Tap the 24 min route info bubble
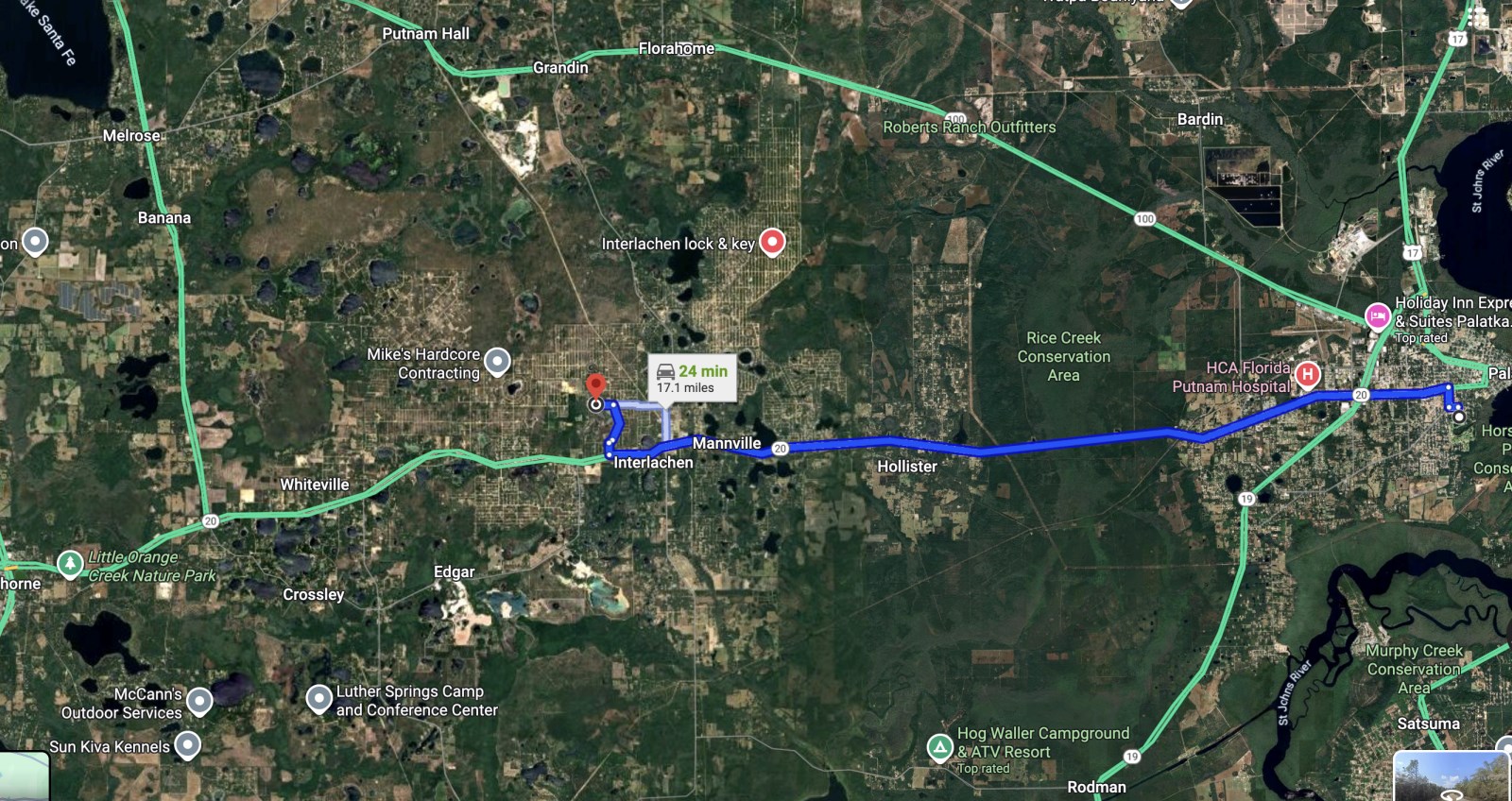The height and width of the screenshot is (801, 1512). point(693,378)
